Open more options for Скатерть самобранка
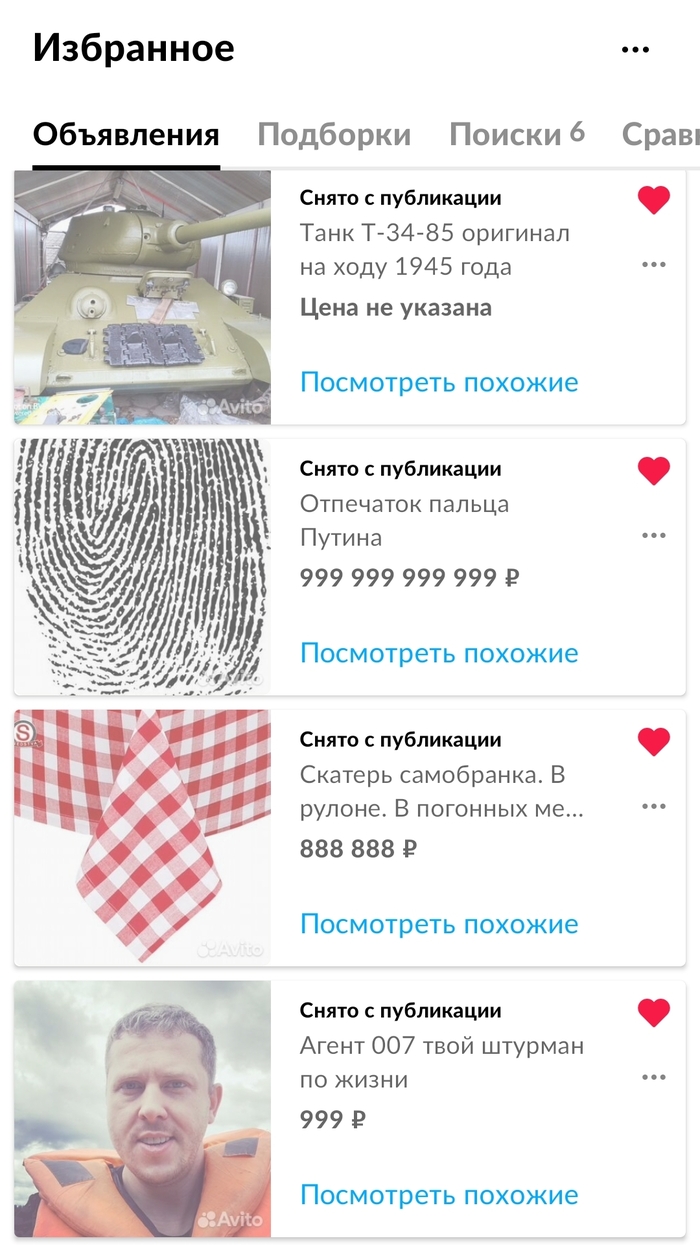Viewport: 700px width, 1245px height. click(653, 807)
